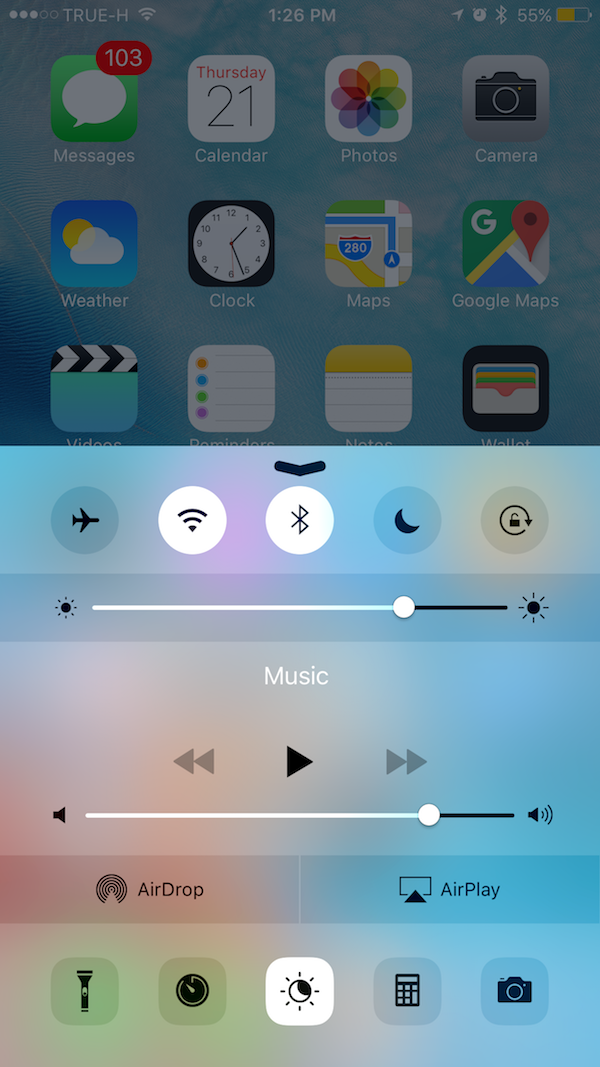Open the Camera shortcut in Control Center

514,991
